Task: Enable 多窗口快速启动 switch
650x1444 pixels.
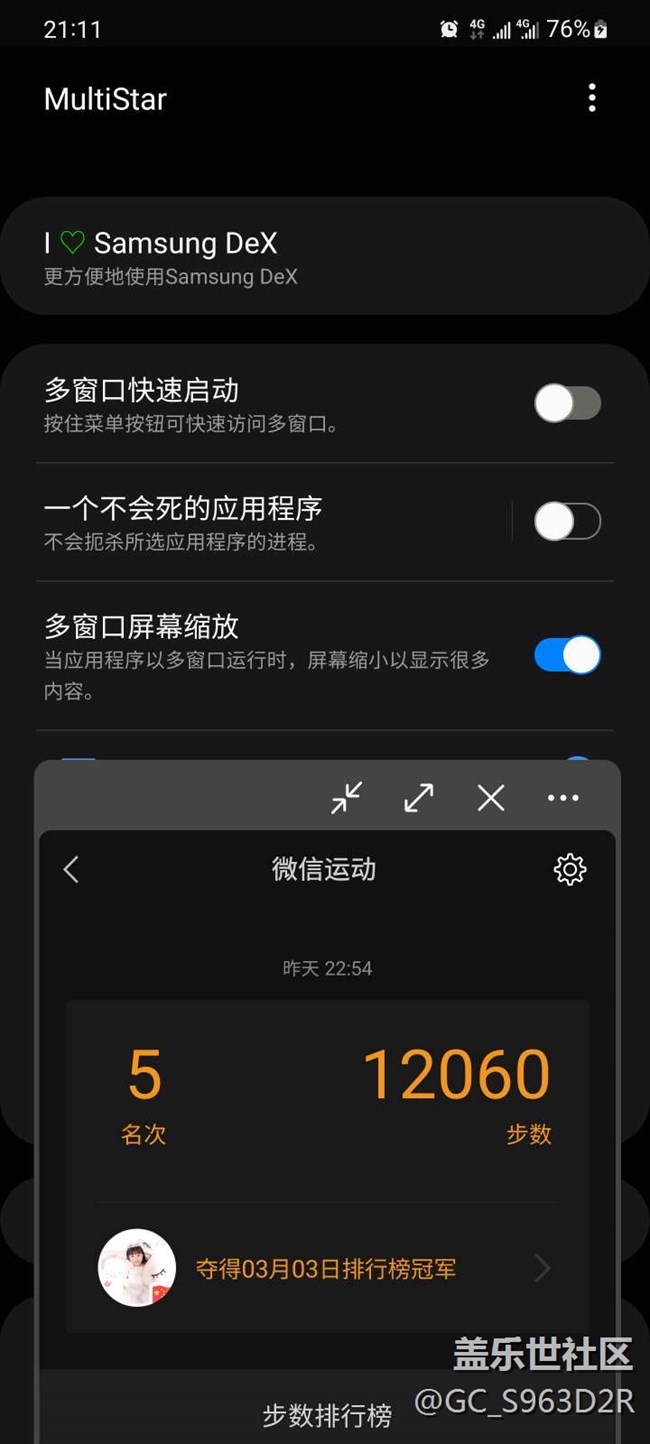Action: 567,404
